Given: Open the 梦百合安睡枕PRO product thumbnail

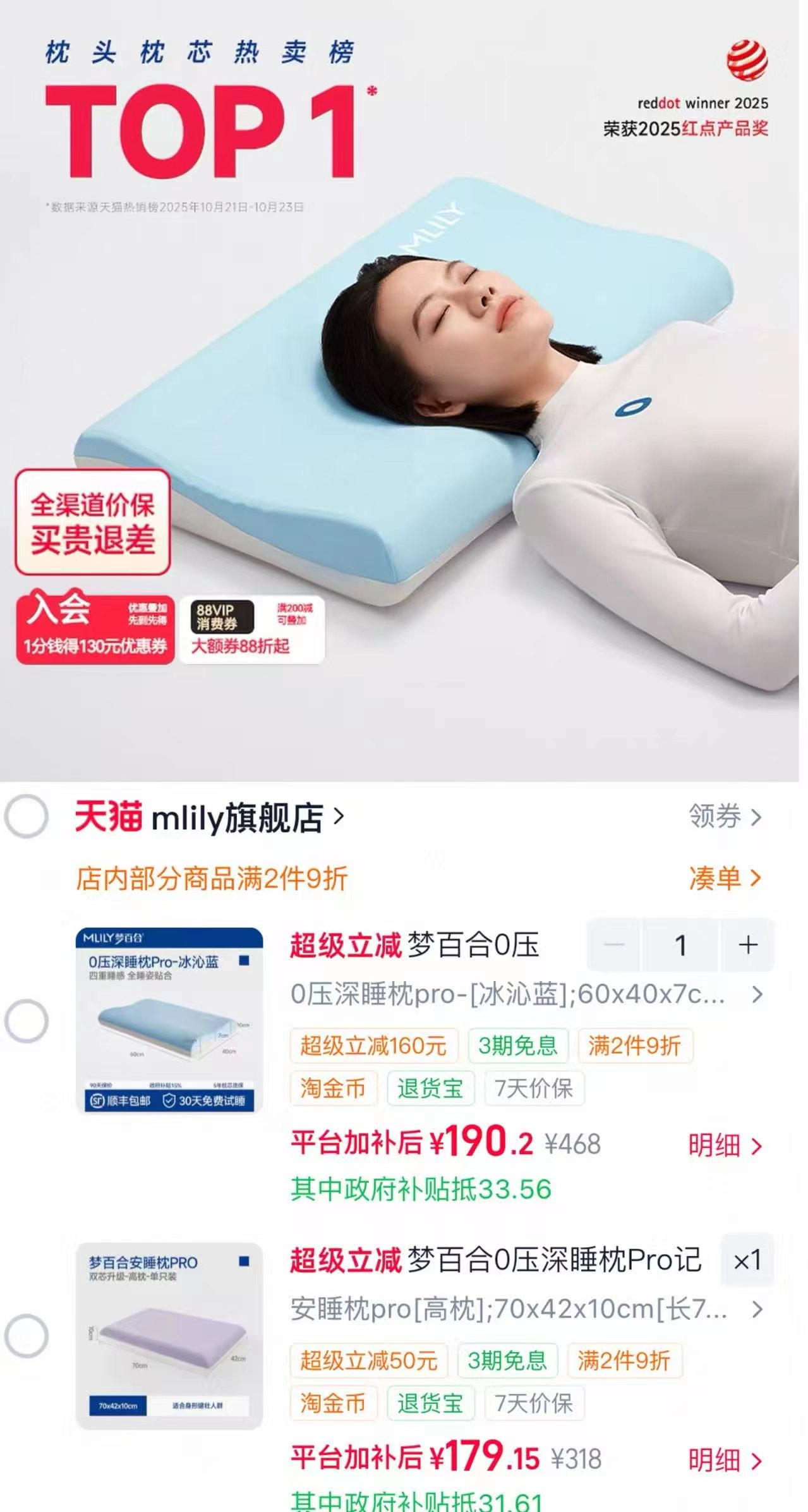Looking at the screenshot, I should click(169, 1336).
